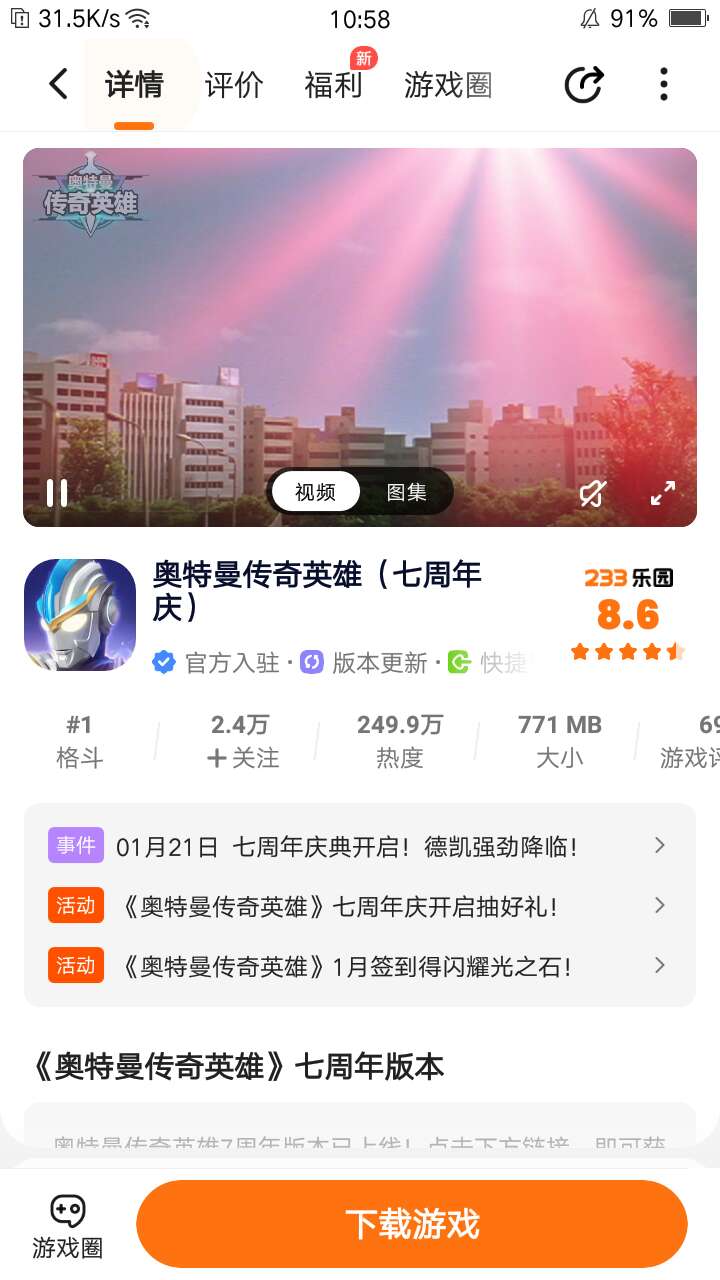Open 游戏圈 from the bottom bar

67,1226
